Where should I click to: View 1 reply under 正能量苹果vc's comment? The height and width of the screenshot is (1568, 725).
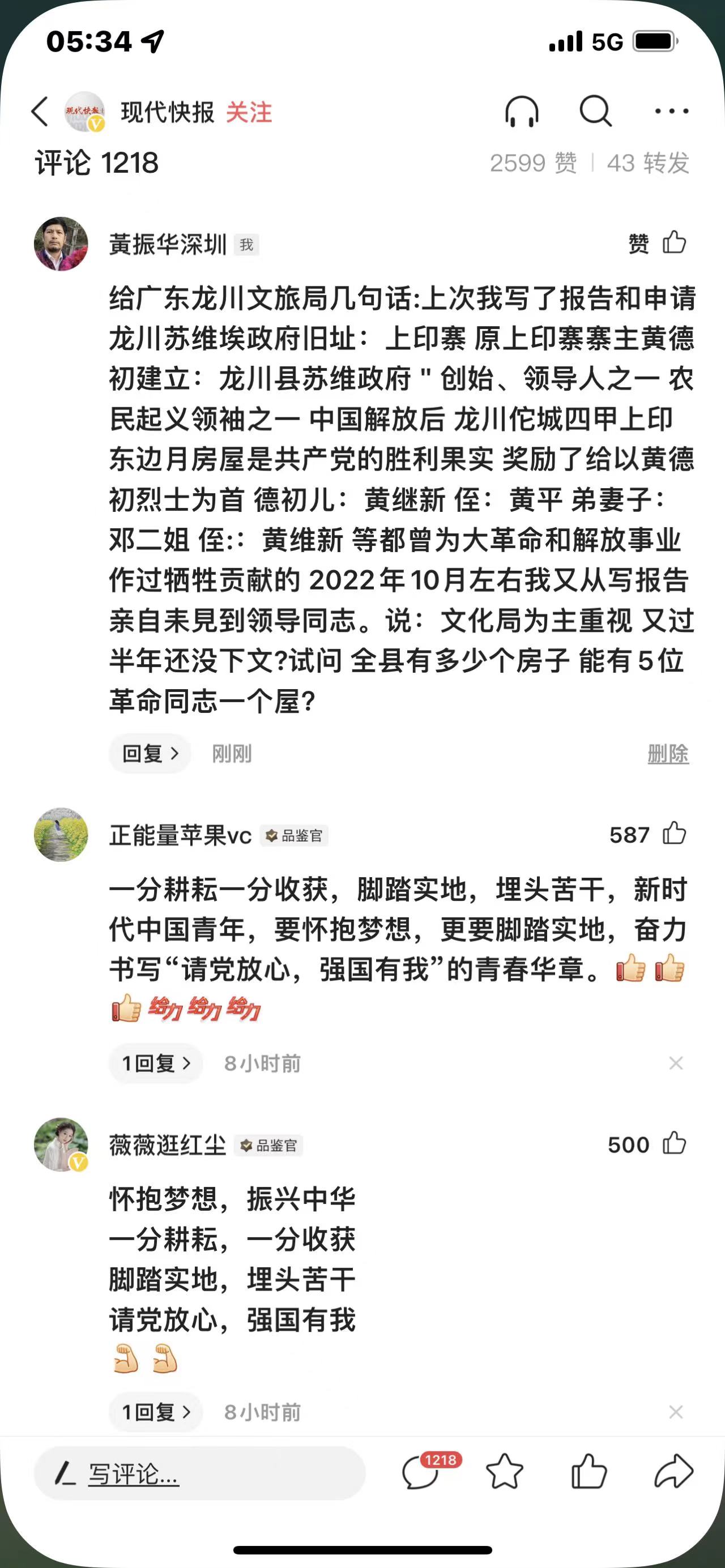tap(156, 1063)
